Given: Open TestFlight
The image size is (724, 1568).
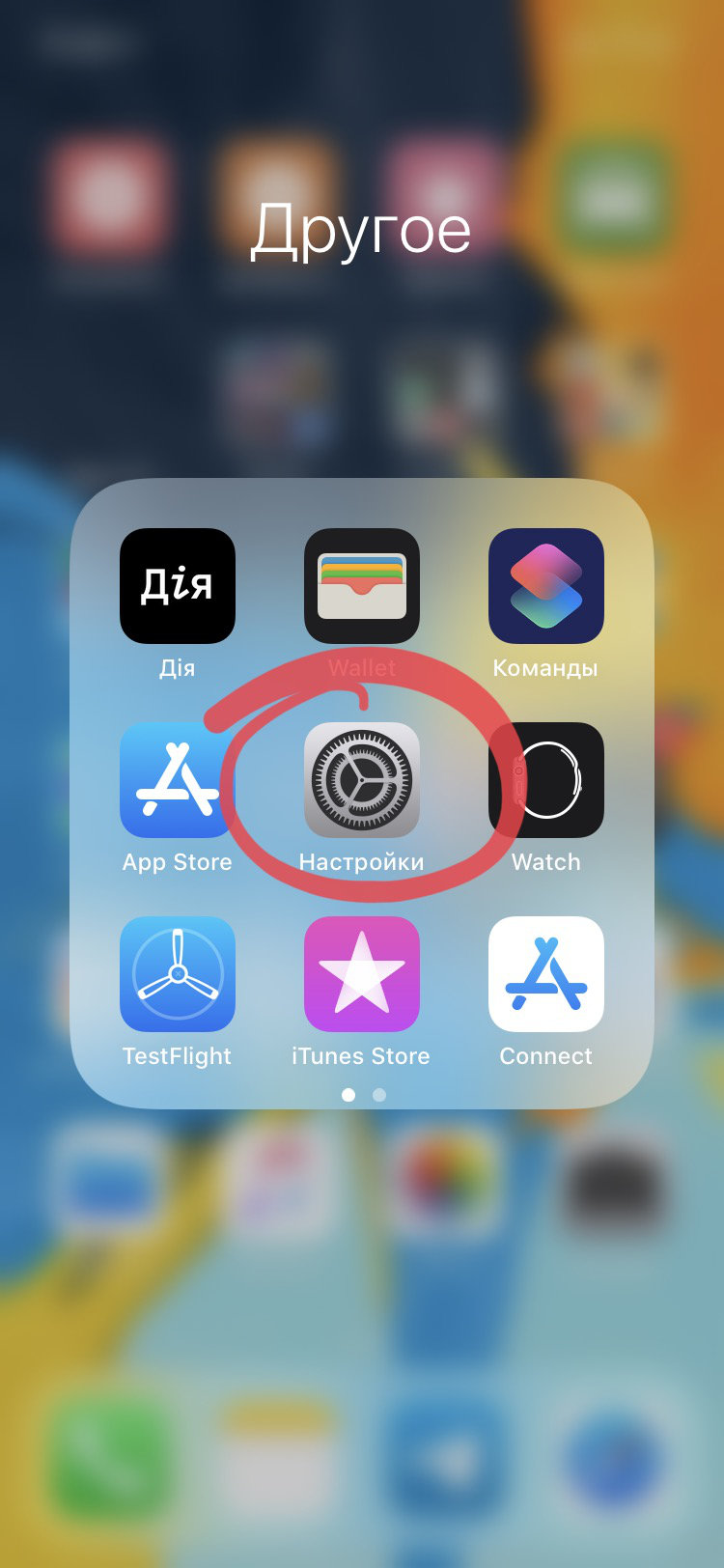Looking at the screenshot, I should (x=178, y=974).
